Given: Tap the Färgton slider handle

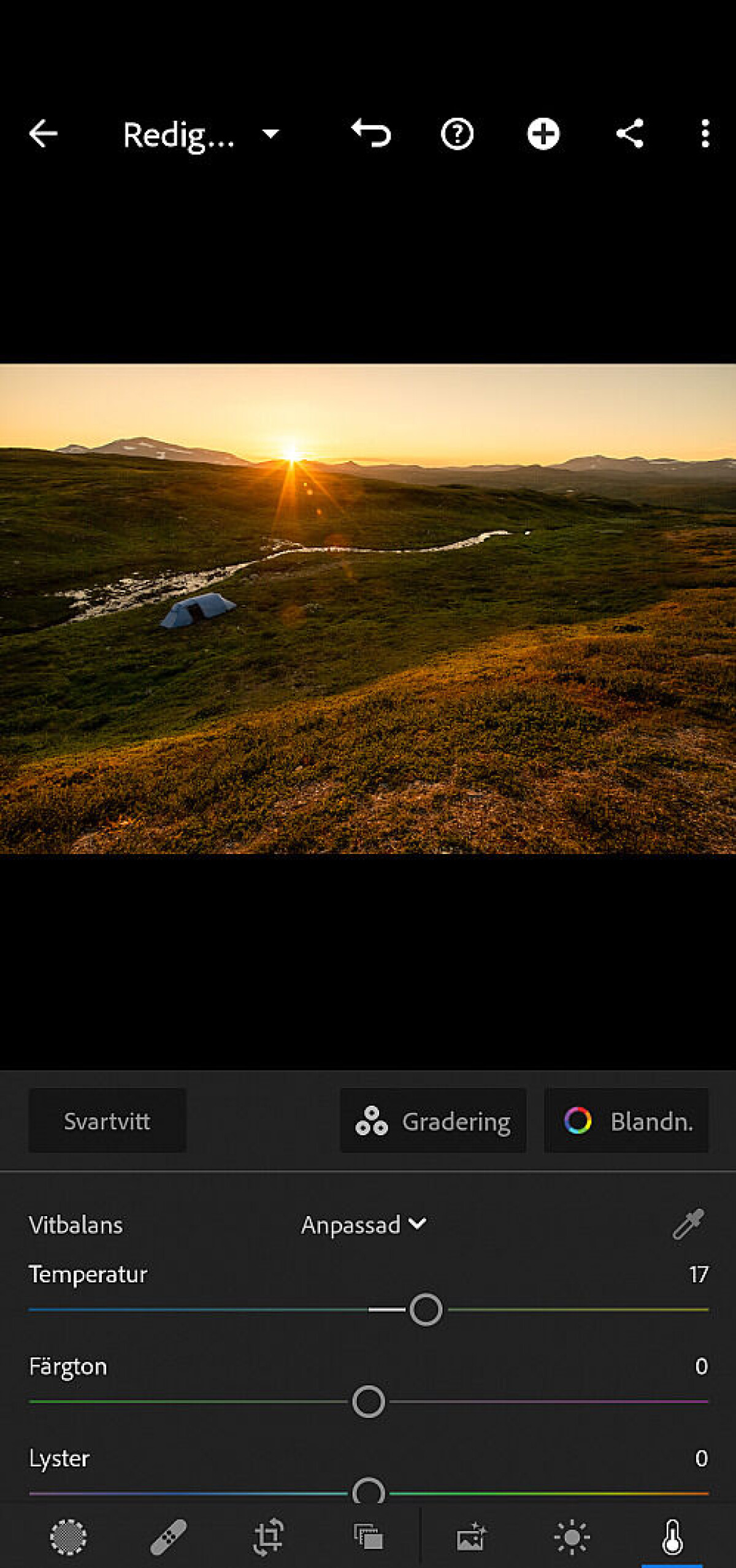Looking at the screenshot, I should pyautogui.click(x=369, y=1402).
